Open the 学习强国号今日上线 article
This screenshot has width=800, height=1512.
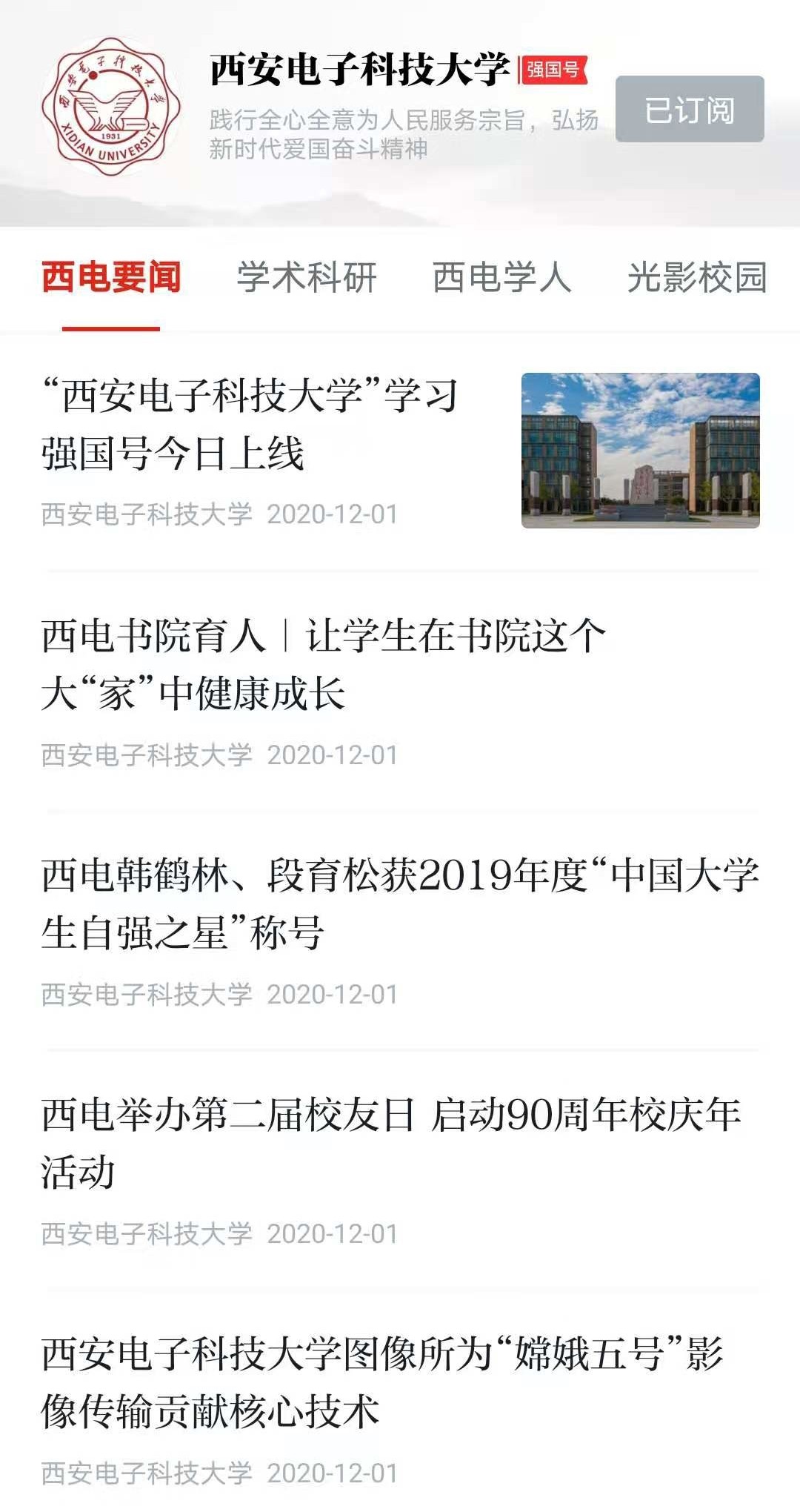(x=250, y=424)
